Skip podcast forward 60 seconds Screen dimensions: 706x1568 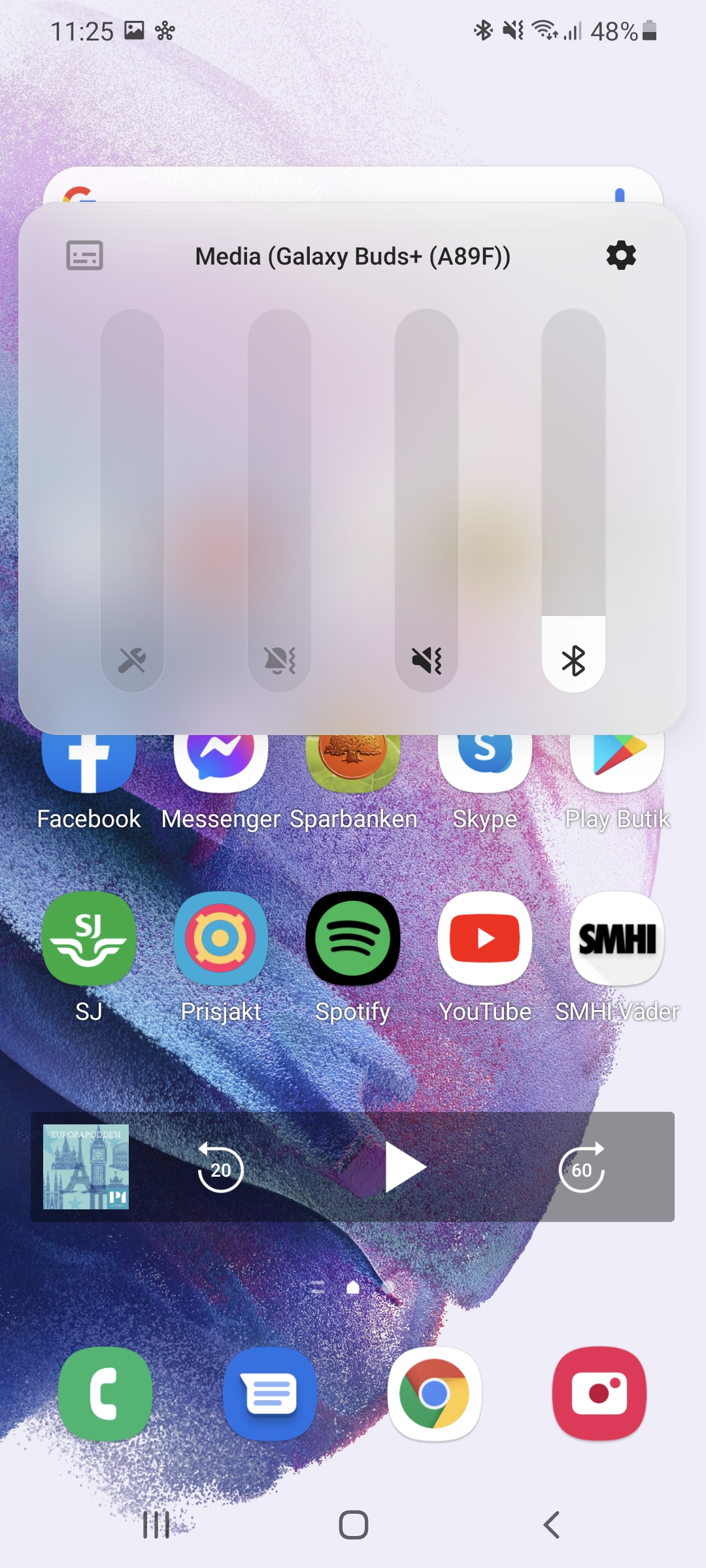[581, 1168]
